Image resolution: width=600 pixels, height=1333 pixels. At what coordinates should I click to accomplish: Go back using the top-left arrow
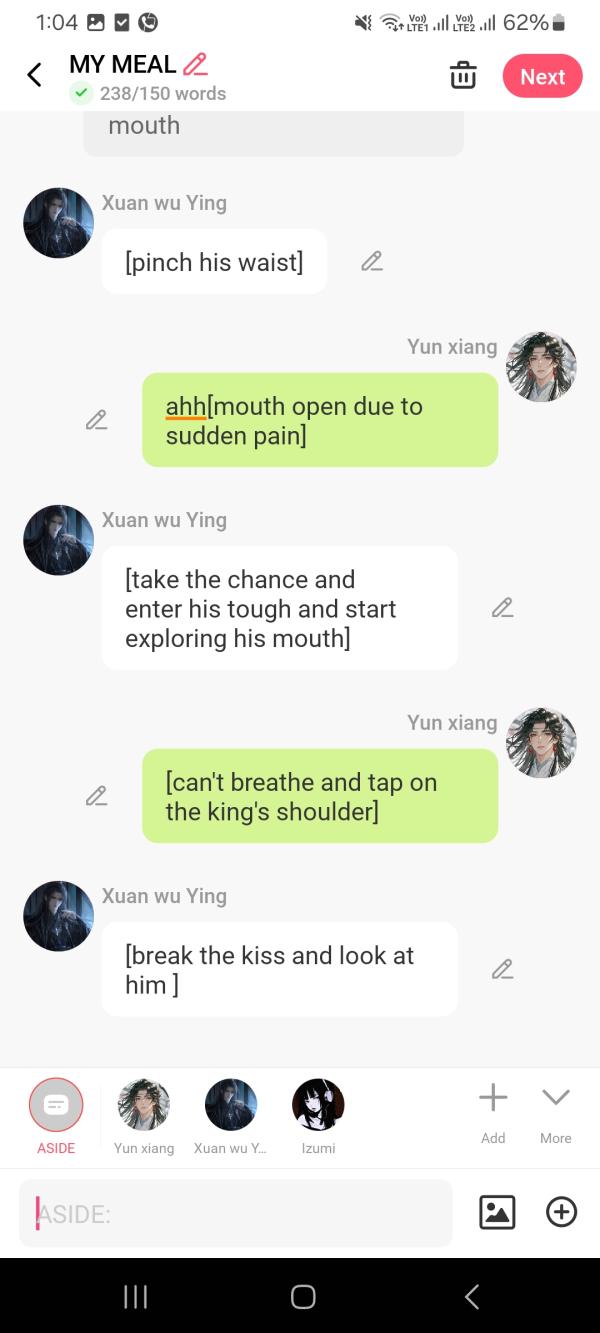[x=34, y=75]
